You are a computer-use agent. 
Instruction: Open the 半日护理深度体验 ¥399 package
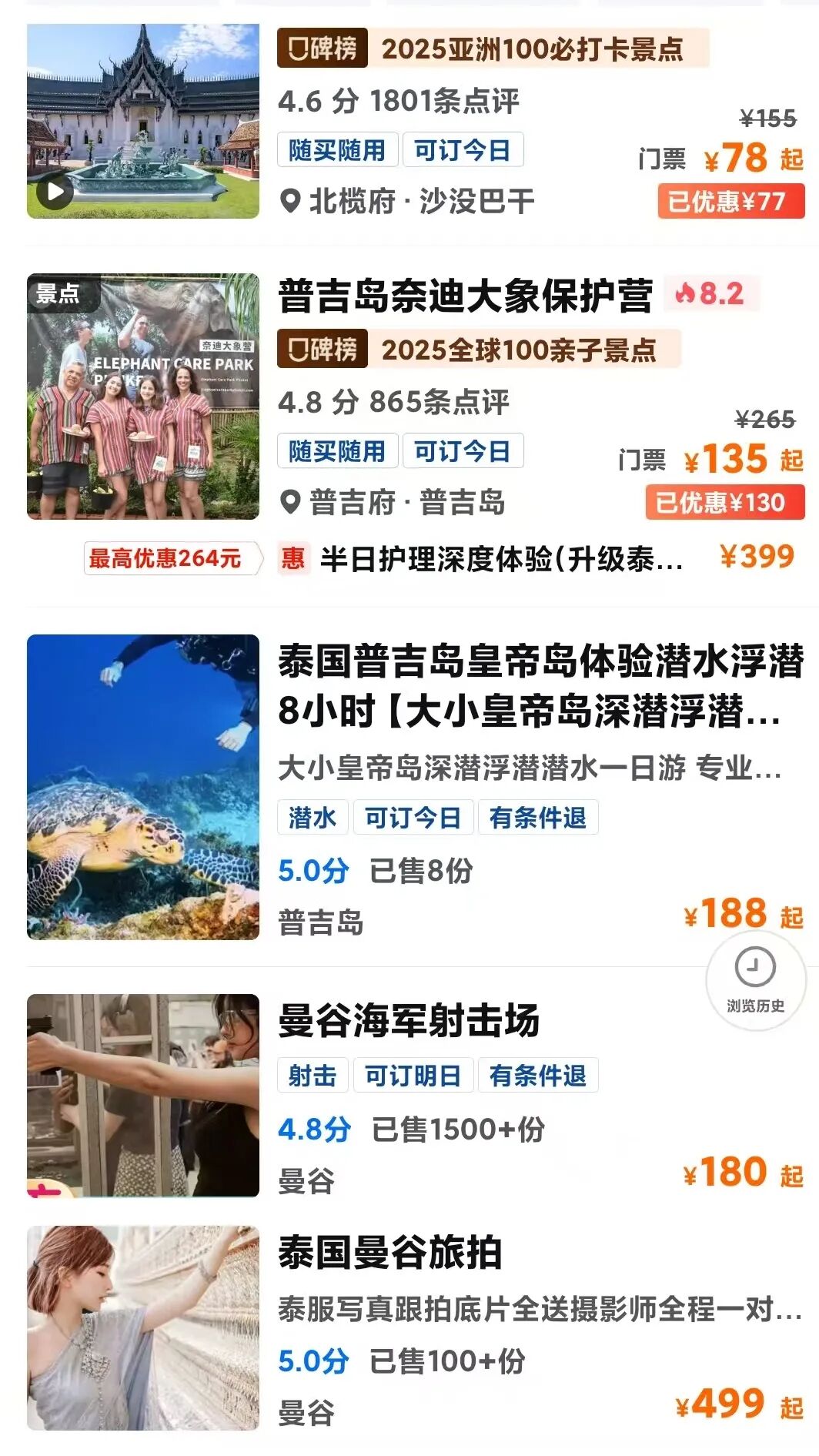[500, 558]
